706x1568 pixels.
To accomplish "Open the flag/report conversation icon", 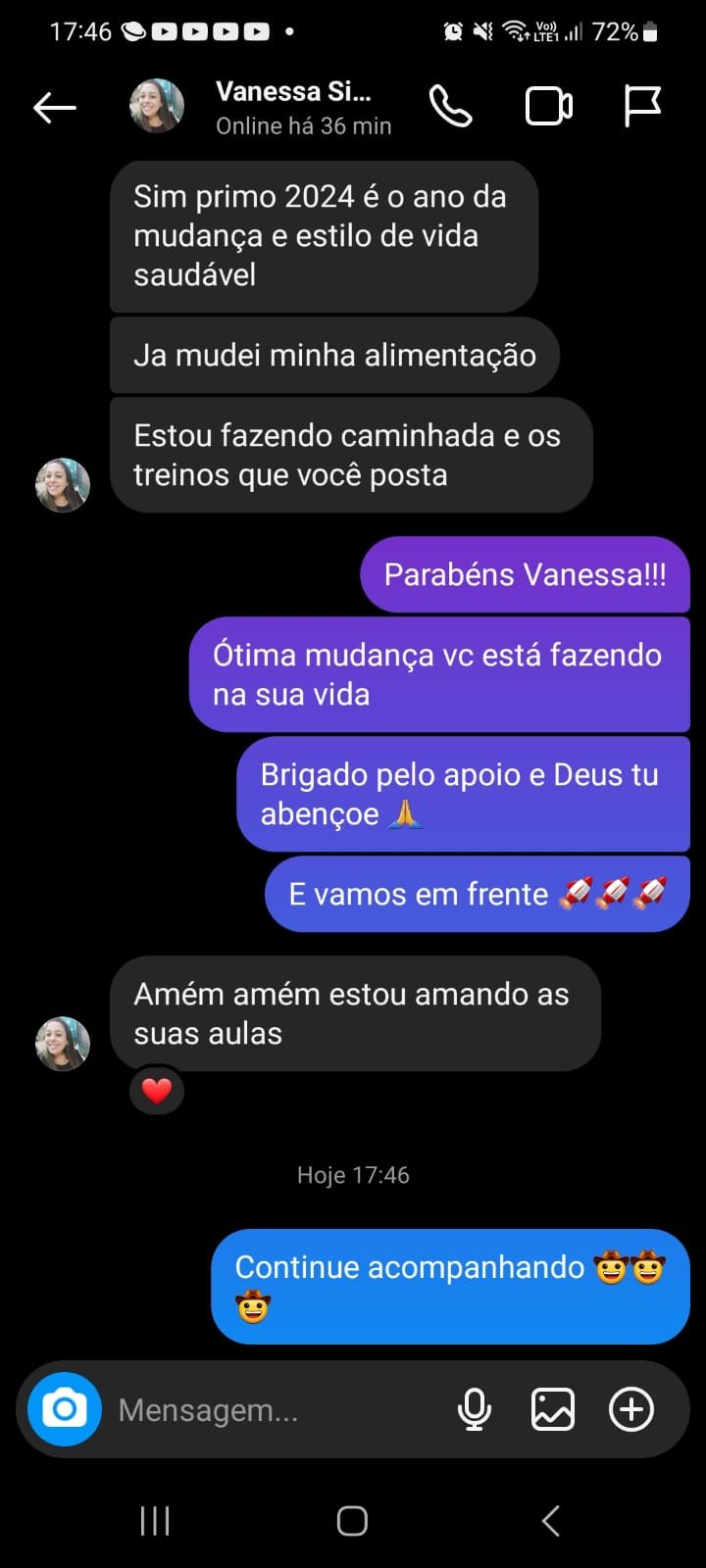I will pos(644,107).
